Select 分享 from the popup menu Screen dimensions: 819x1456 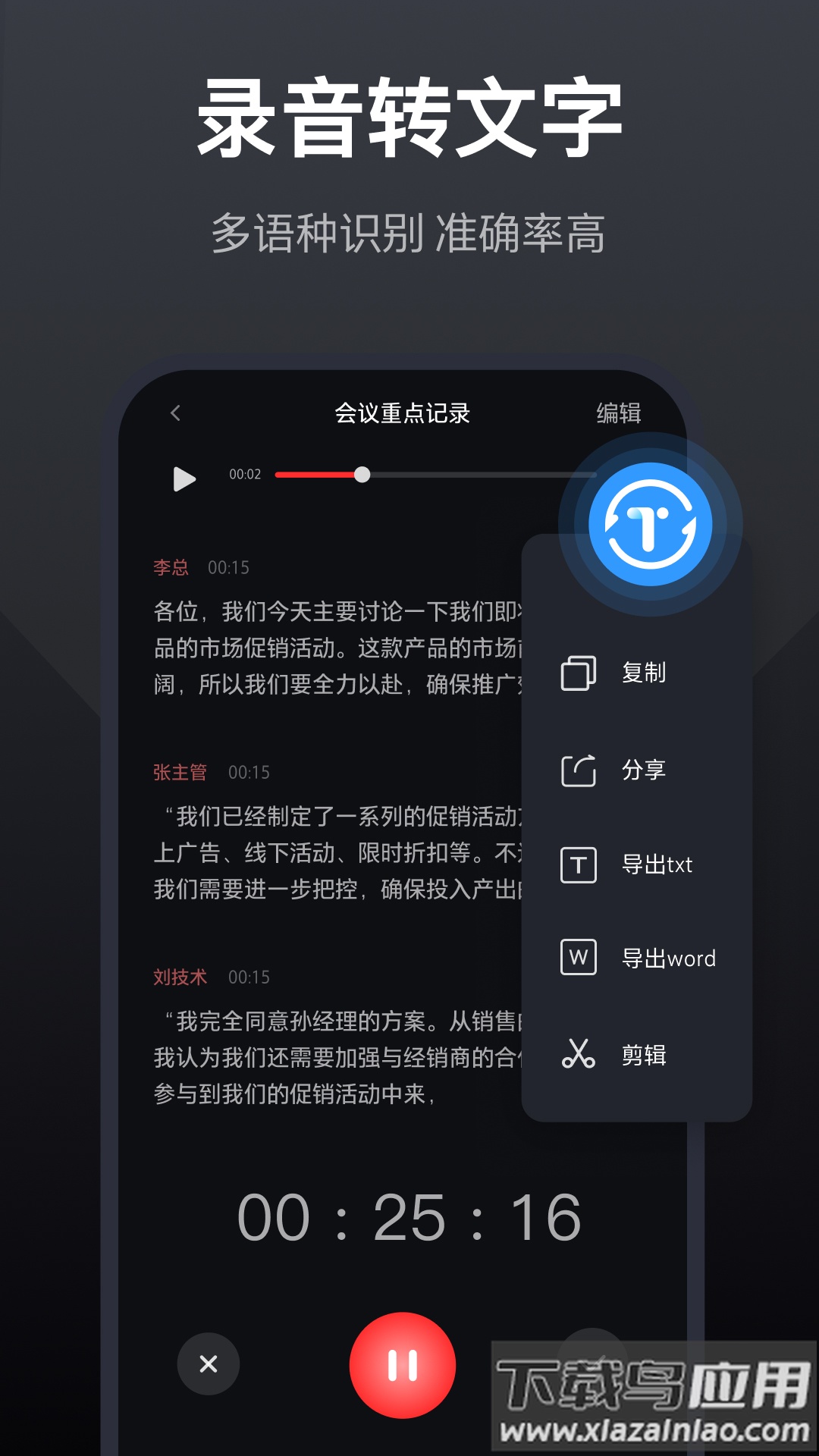coord(643,769)
